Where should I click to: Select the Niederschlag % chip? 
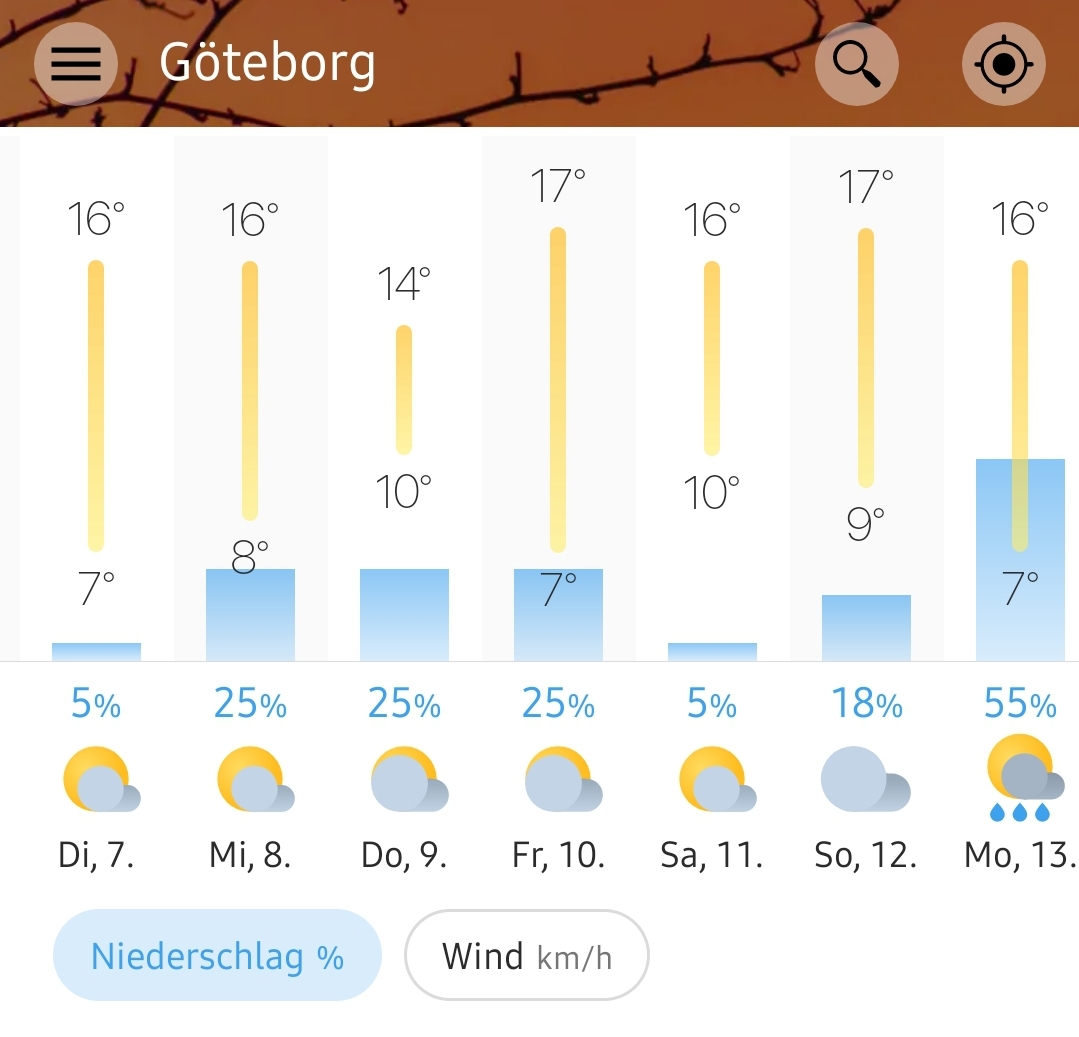pyautogui.click(x=217, y=956)
